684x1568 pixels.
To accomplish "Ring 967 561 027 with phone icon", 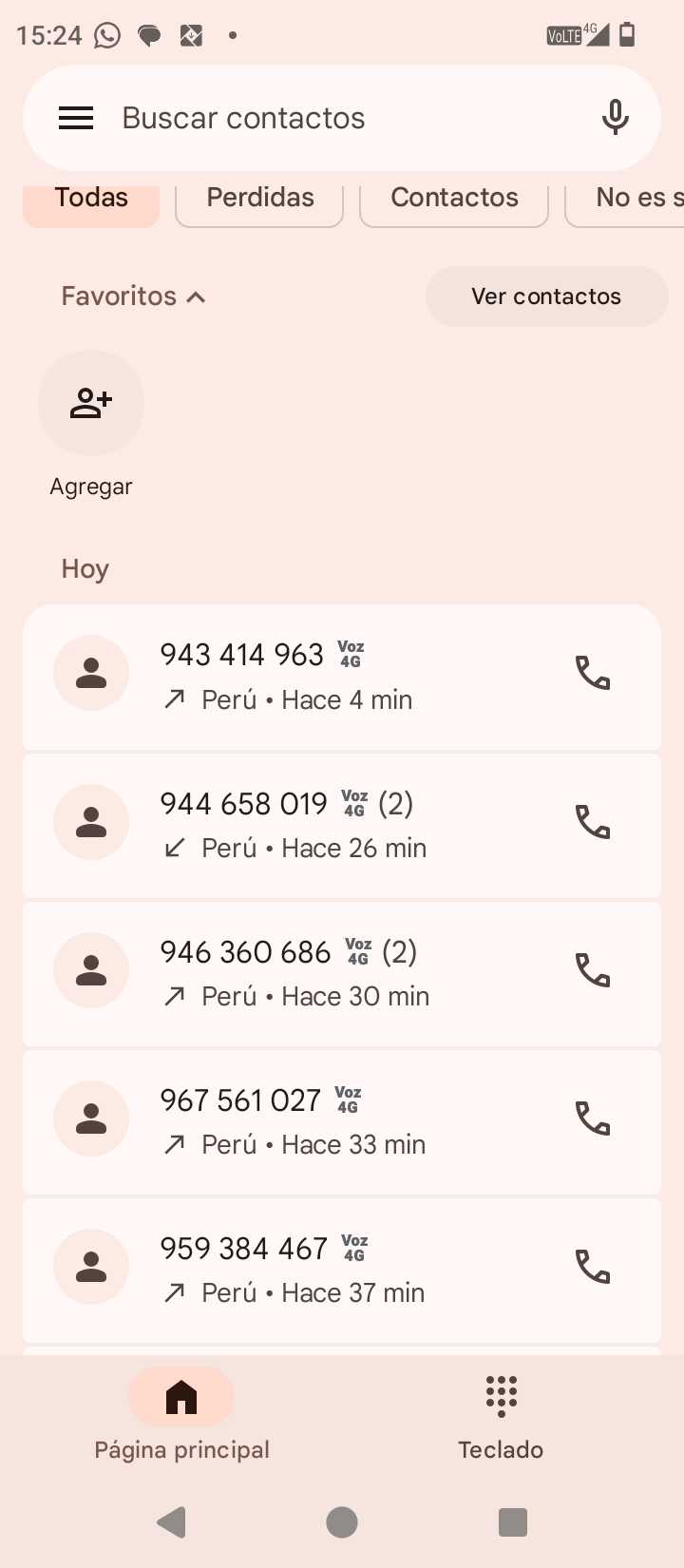I will click(x=593, y=1118).
